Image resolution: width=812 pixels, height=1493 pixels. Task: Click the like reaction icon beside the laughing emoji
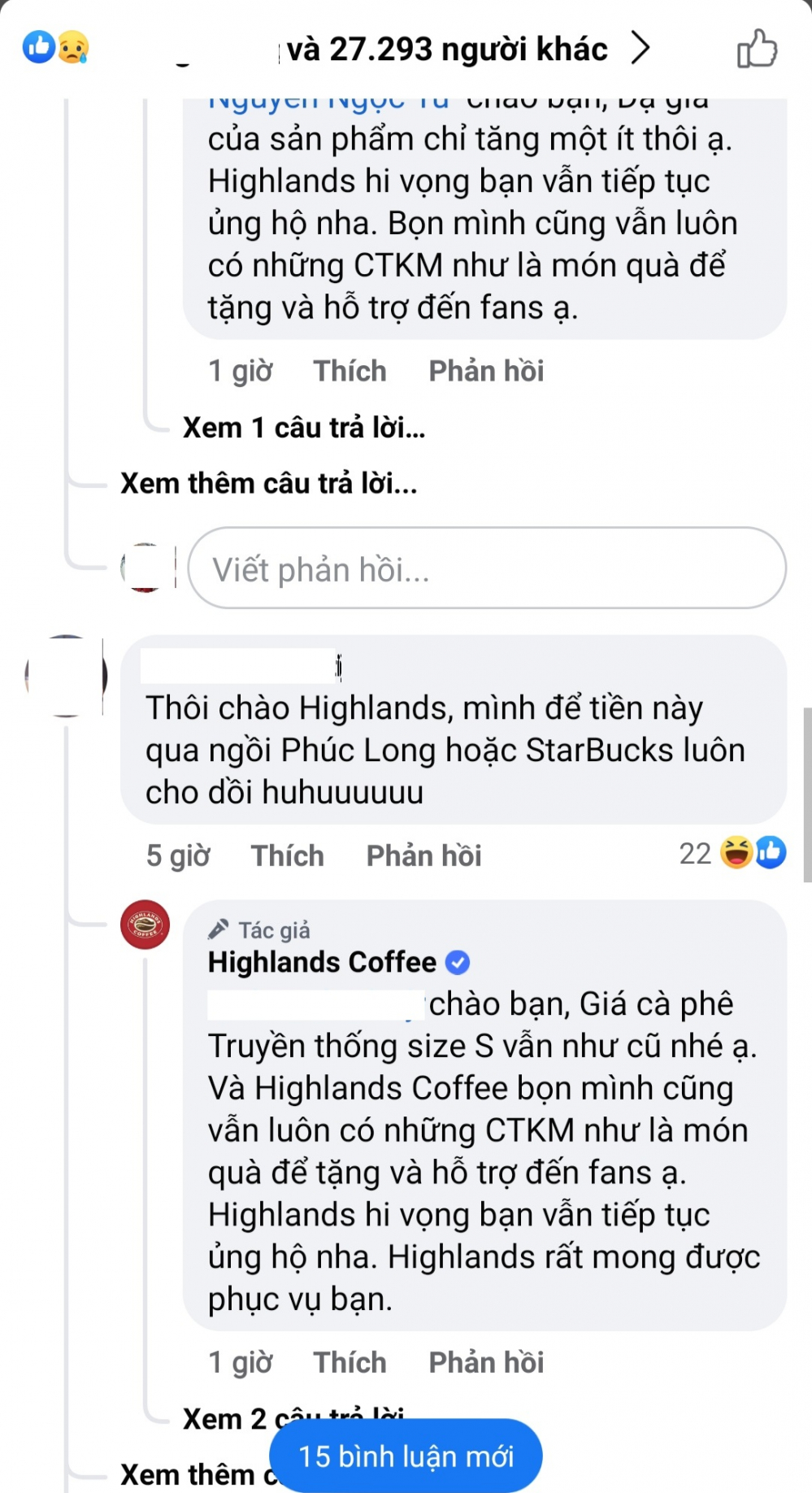click(x=772, y=853)
